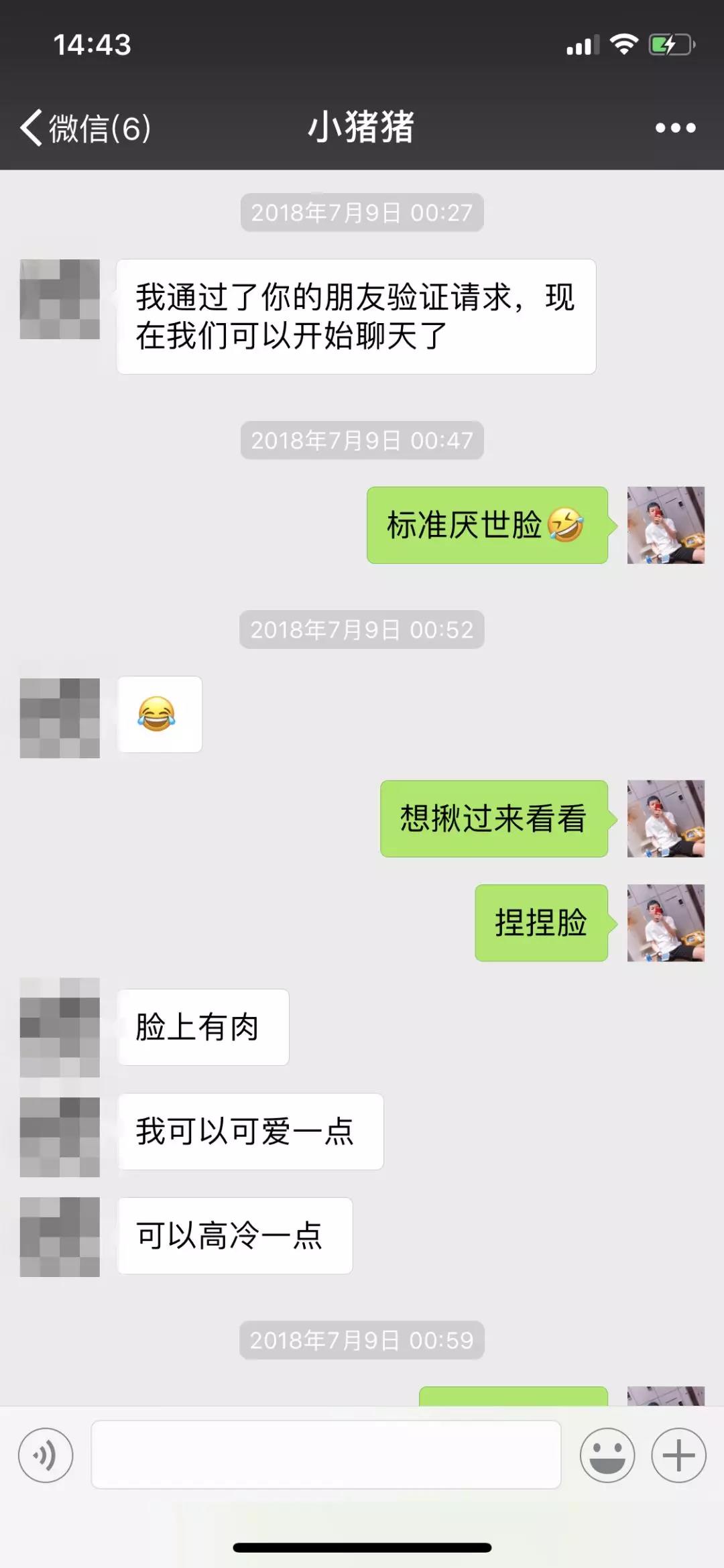This screenshot has height=1568, width=724.
Task: Switch to voice input with audio icon
Action: click(44, 1455)
